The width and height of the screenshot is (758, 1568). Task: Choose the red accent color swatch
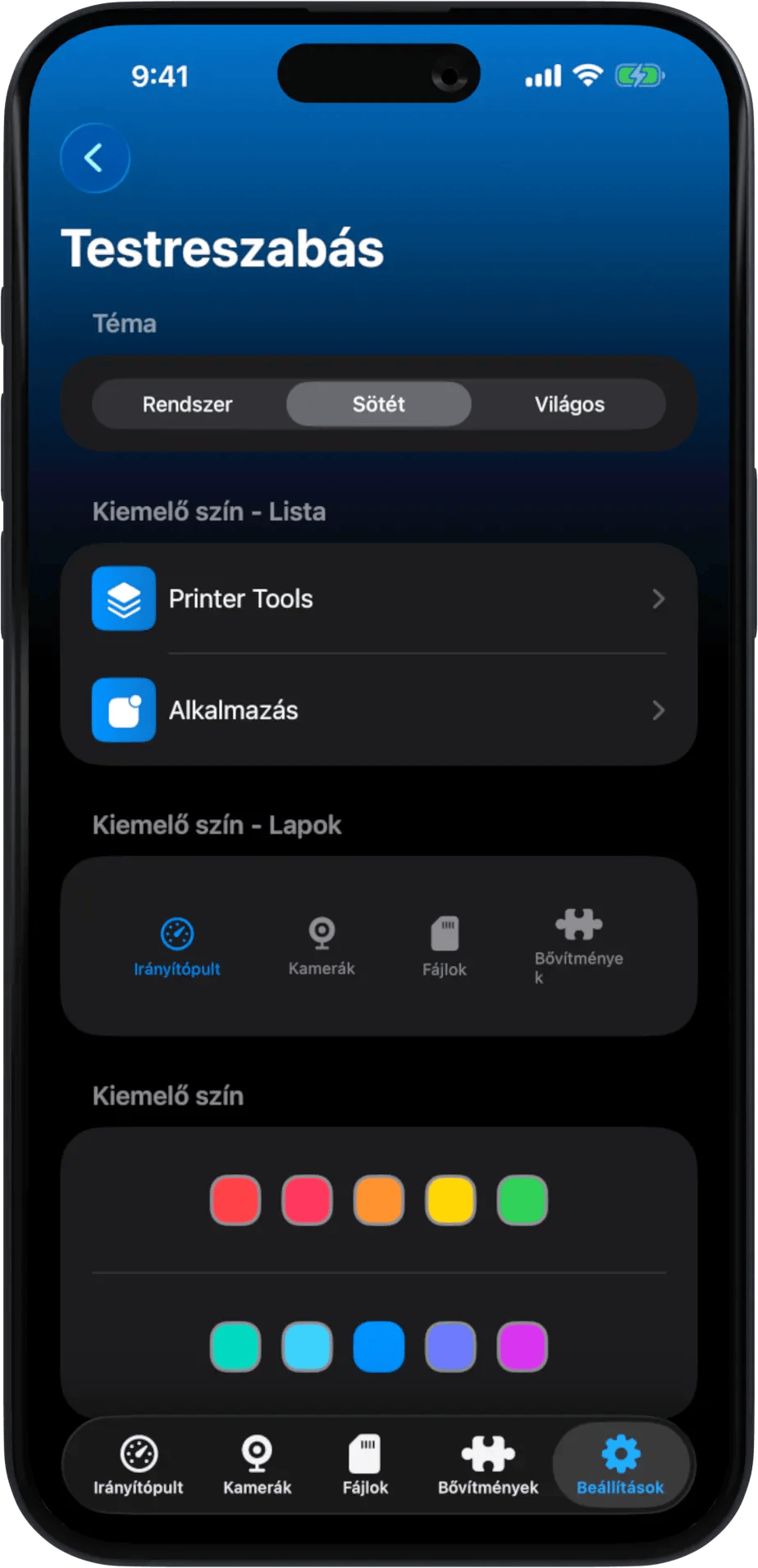pos(235,1200)
